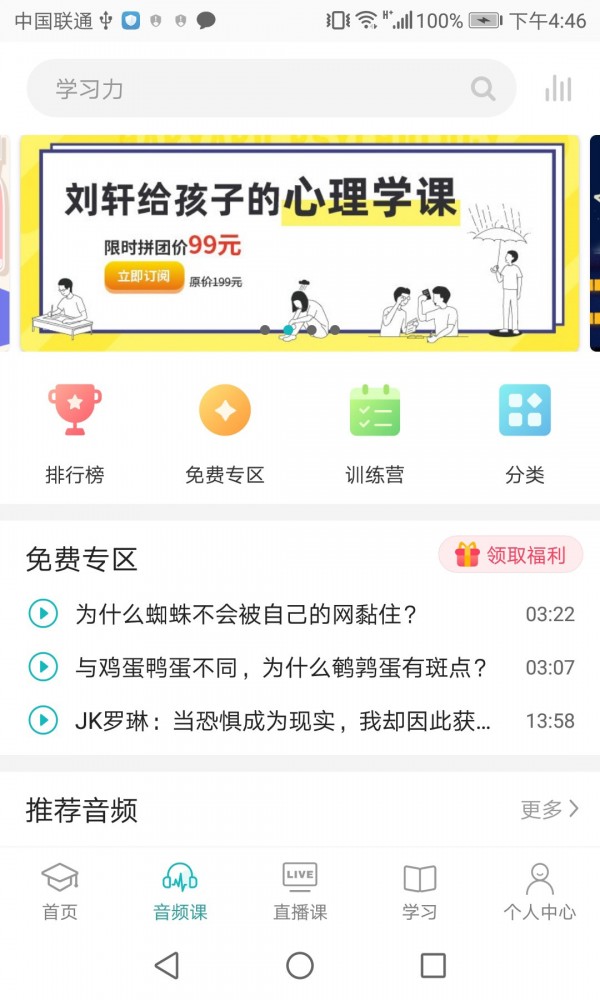Play the 鹌鹑蛋有斑点 audio
Image resolution: width=600 pixels, height=1000 pixels.
[280, 667]
